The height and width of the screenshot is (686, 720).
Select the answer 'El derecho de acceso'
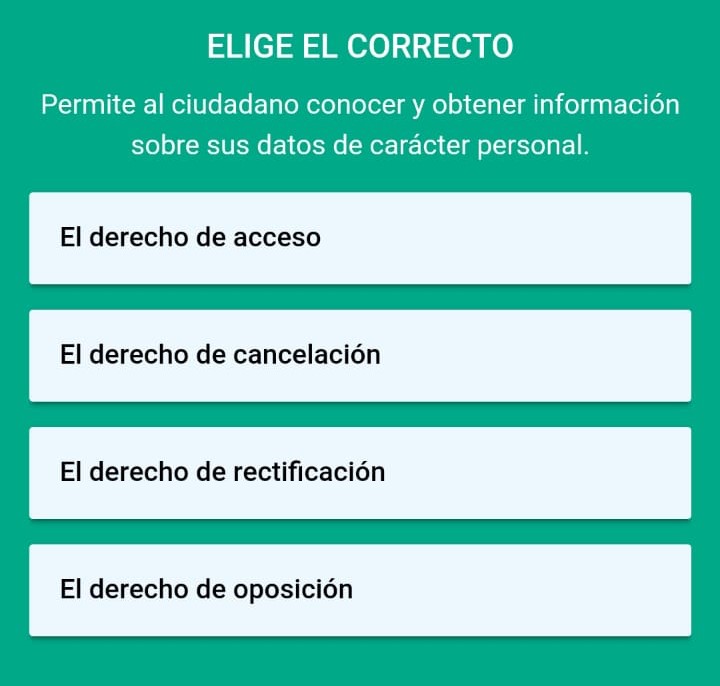click(x=360, y=238)
